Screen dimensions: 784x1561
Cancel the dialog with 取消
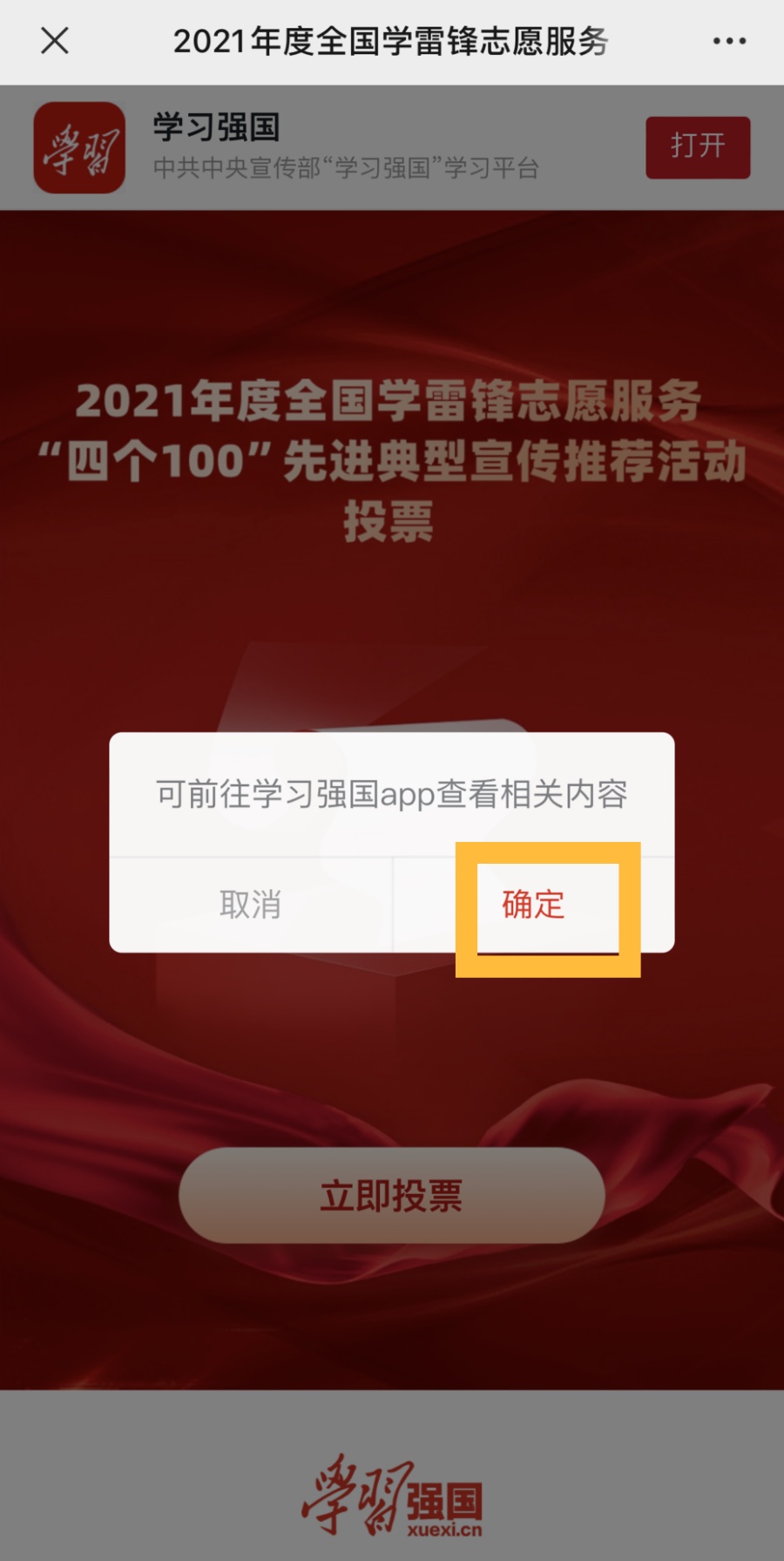pos(251,905)
